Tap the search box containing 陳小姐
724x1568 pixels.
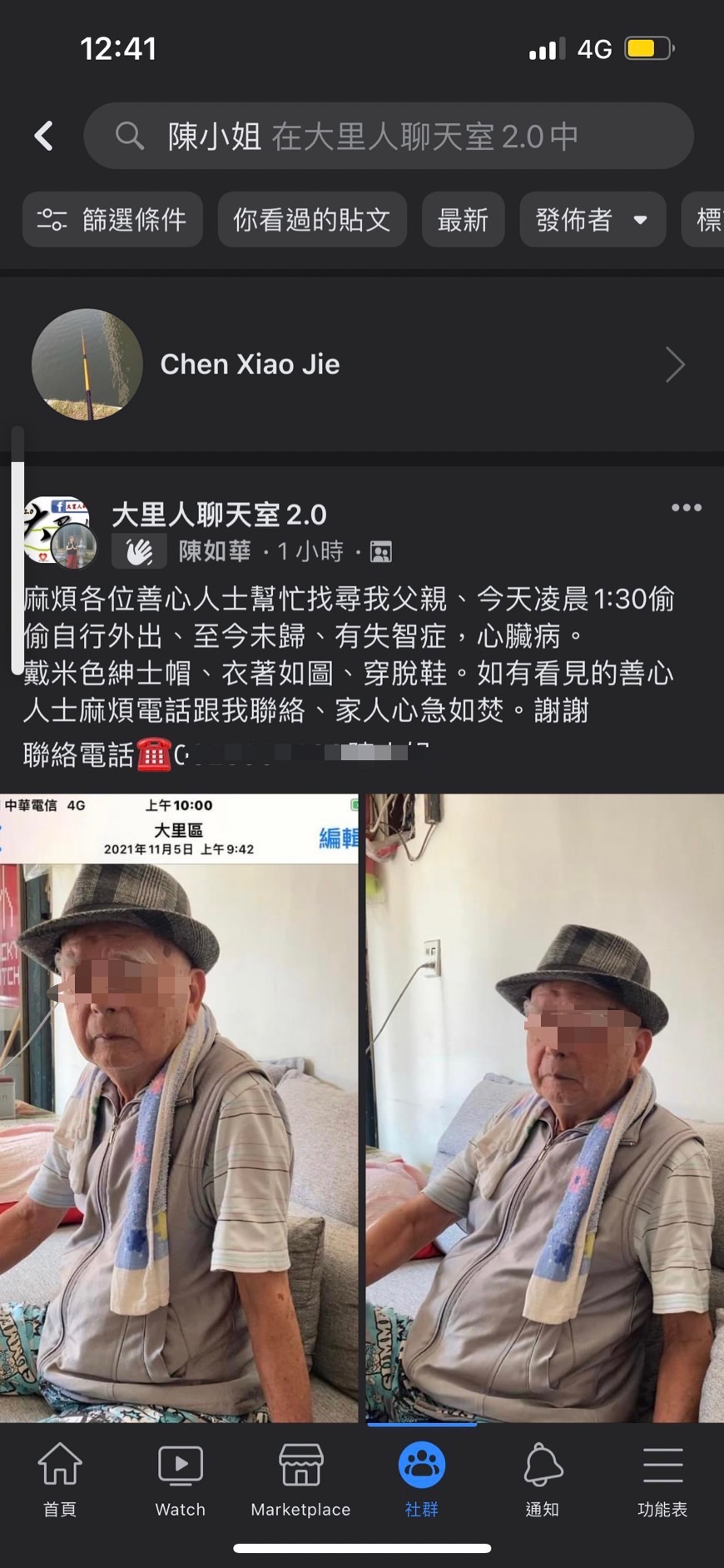(389, 136)
